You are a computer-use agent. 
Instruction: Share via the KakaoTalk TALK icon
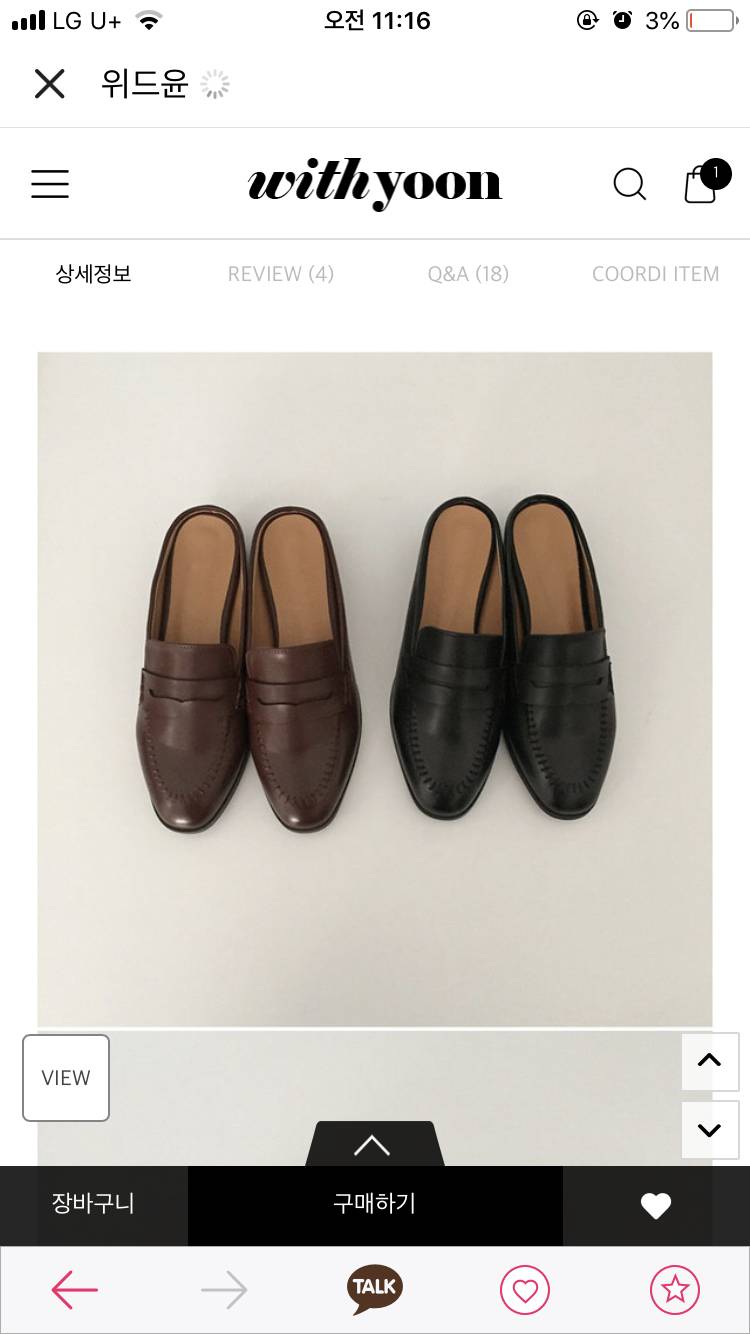tap(375, 1289)
